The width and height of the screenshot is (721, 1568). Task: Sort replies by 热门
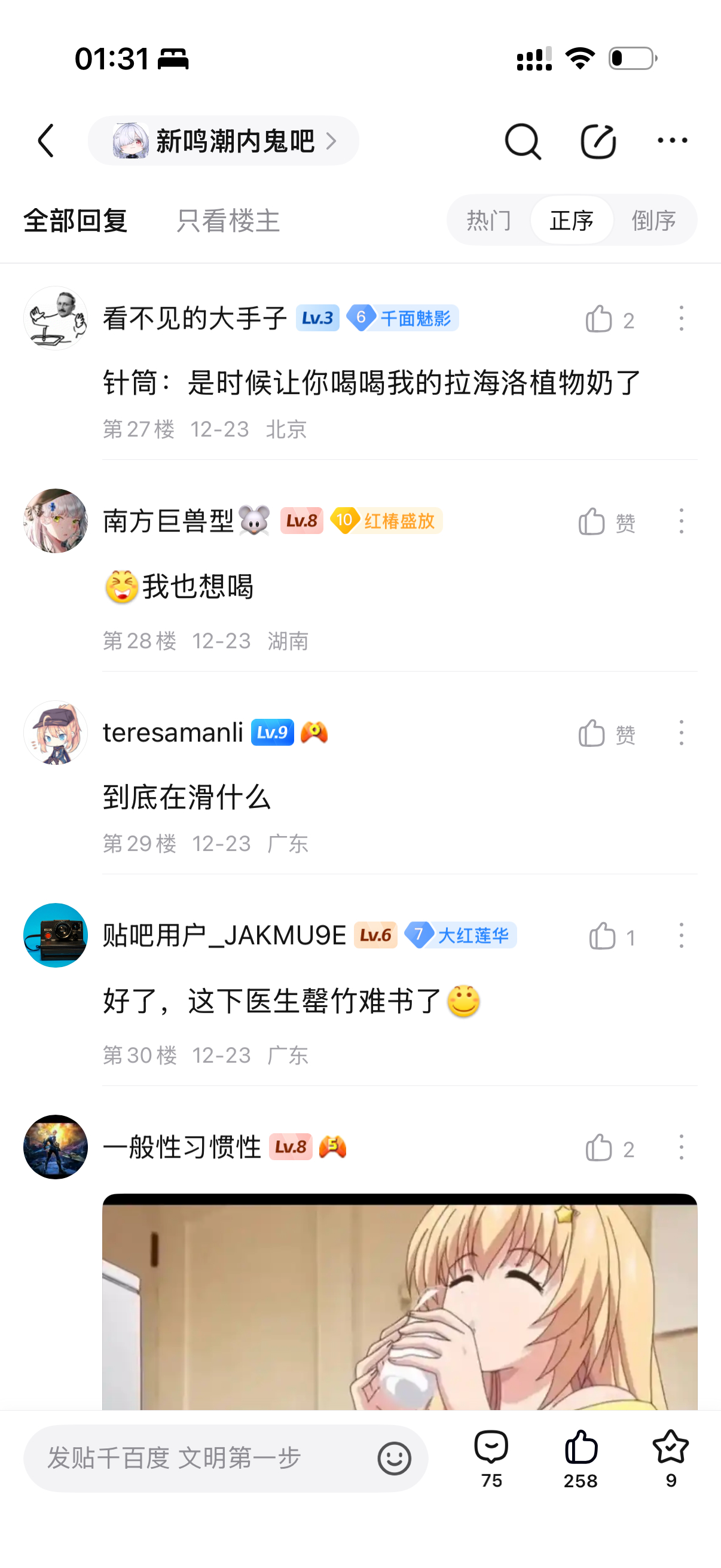click(x=488, y=220)
